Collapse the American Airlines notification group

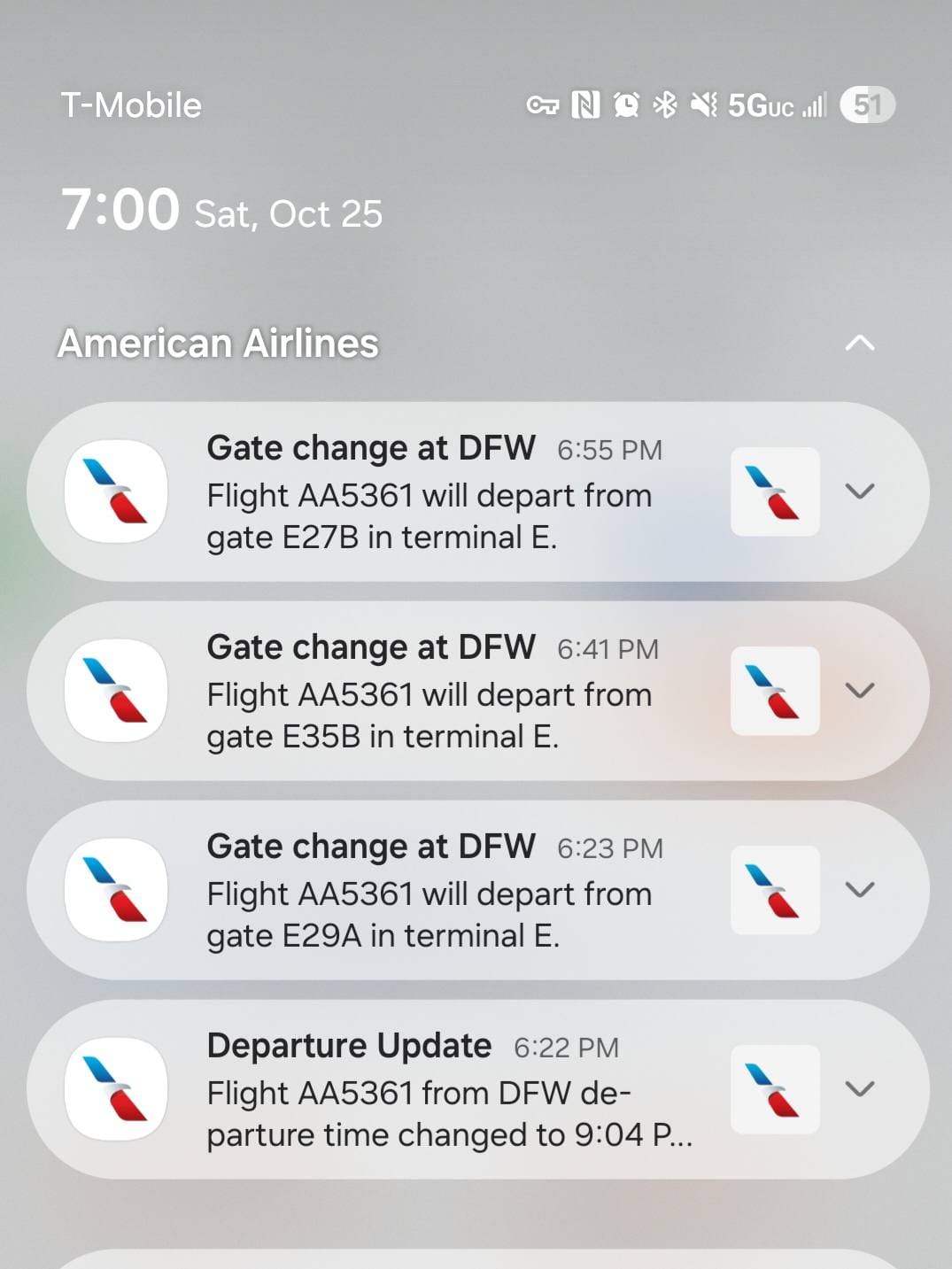860,343
